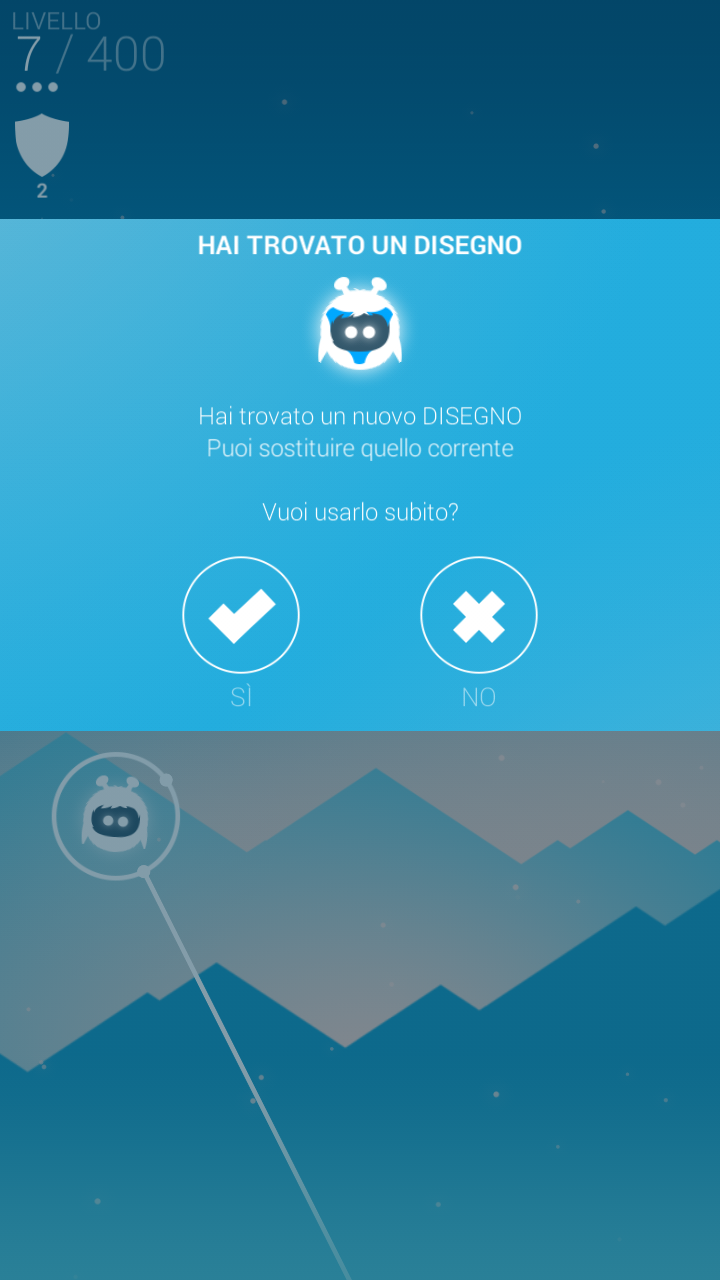Decline the new design with NO

point(479,615)
